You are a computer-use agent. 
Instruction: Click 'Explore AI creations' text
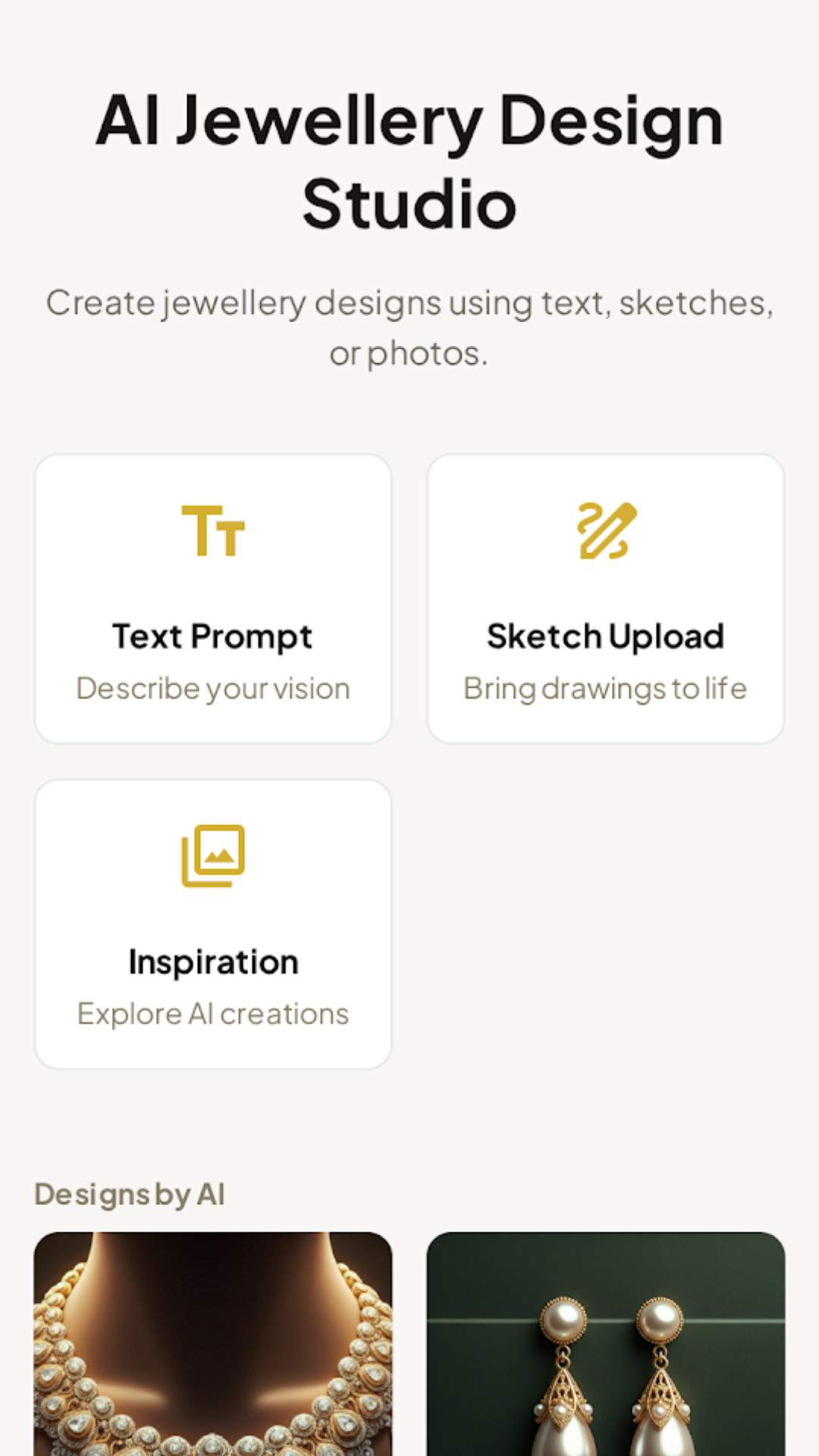point(213,1014)
